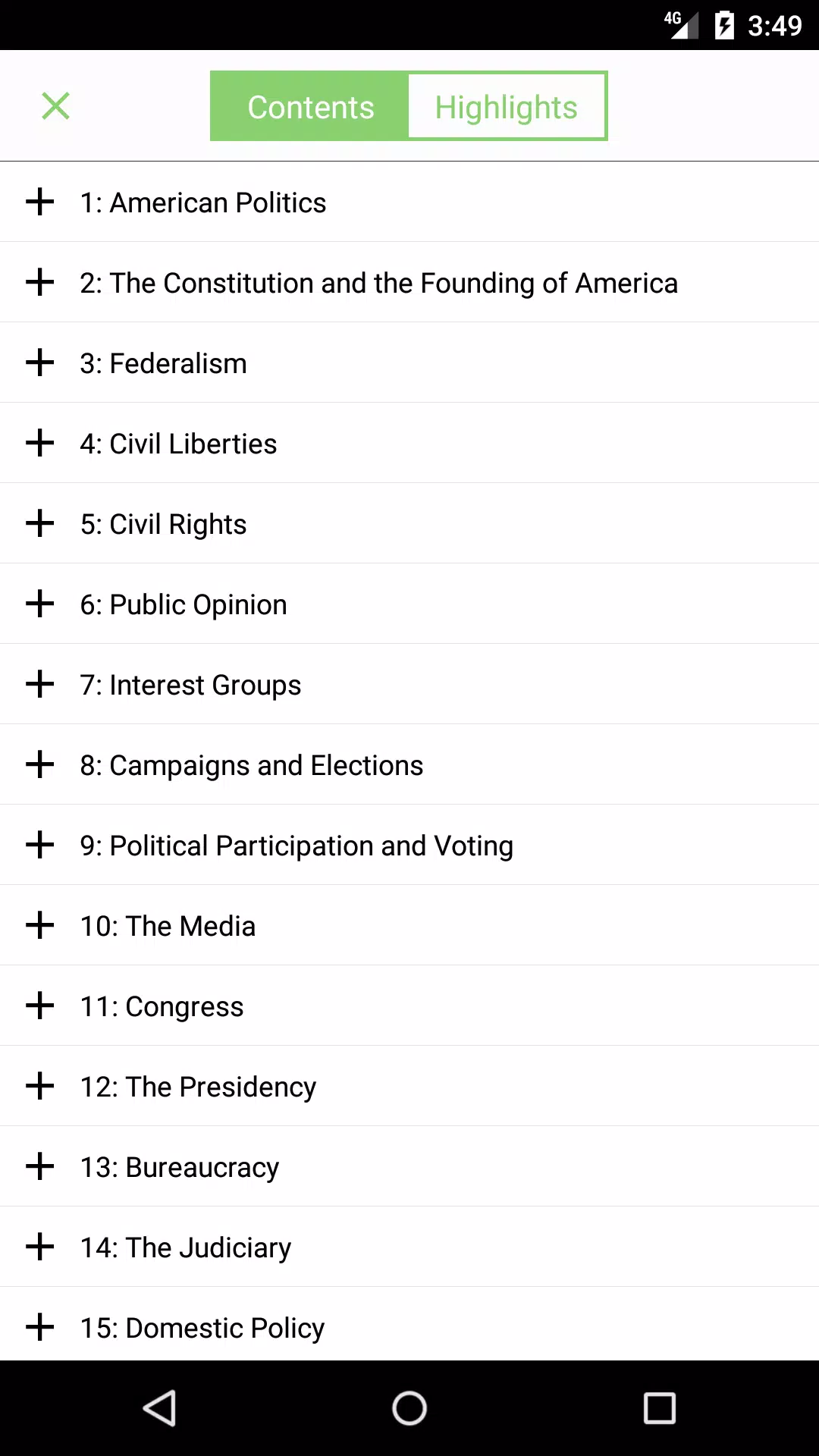Expand chapter 14: The Judiciary

(x=39, y=1247)
